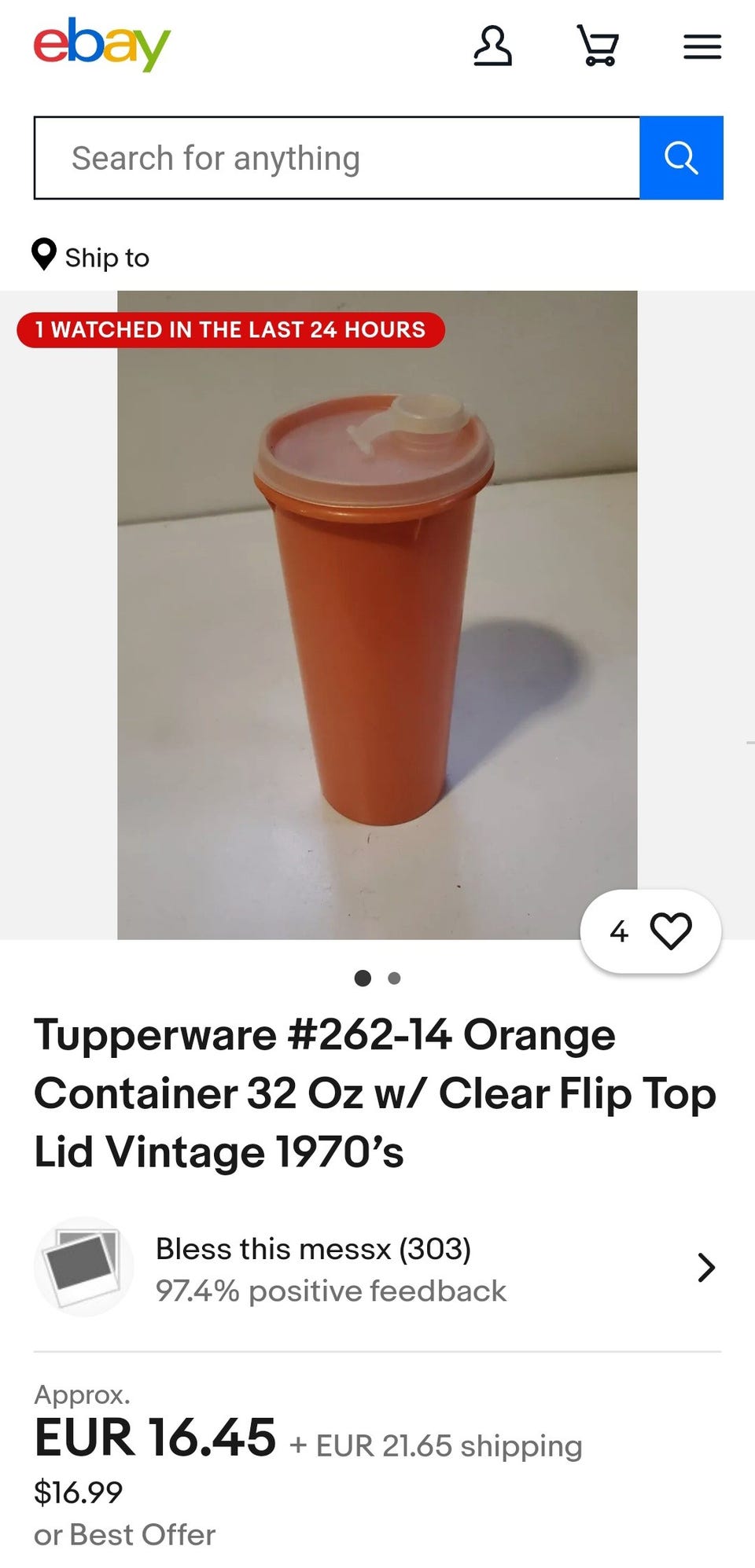
Task: Tap the blue search magnifier button
Action: tap(681, 158)
